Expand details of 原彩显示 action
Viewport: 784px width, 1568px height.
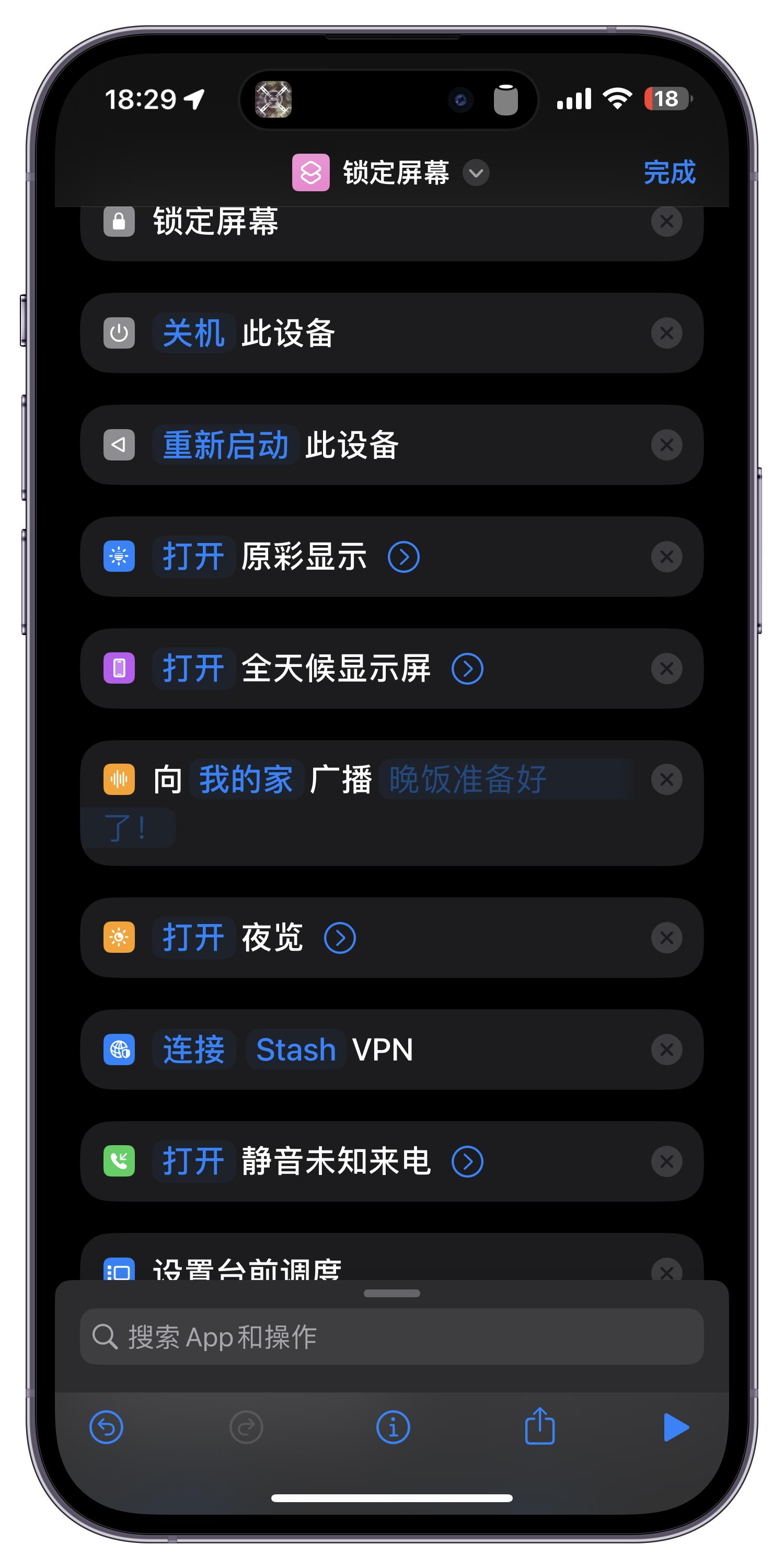coord(403,556)
